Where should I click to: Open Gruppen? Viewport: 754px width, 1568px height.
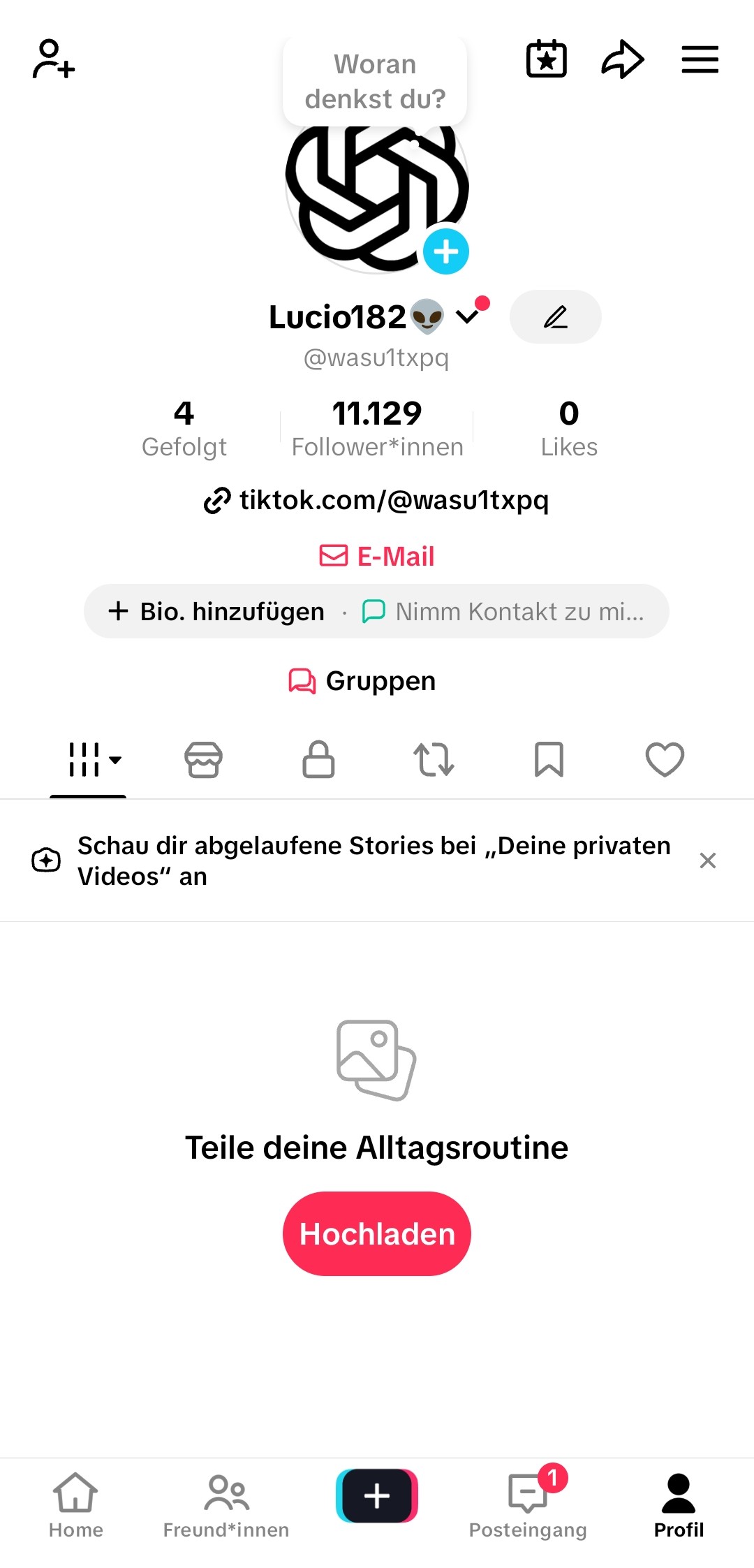[363, 681]
